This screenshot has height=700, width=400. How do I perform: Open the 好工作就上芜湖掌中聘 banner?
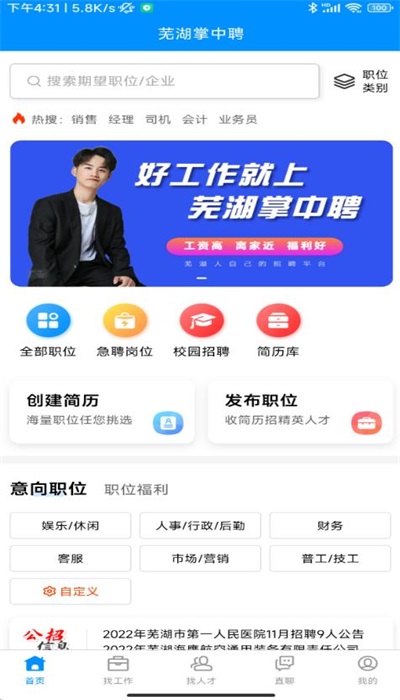coord(201,213)
